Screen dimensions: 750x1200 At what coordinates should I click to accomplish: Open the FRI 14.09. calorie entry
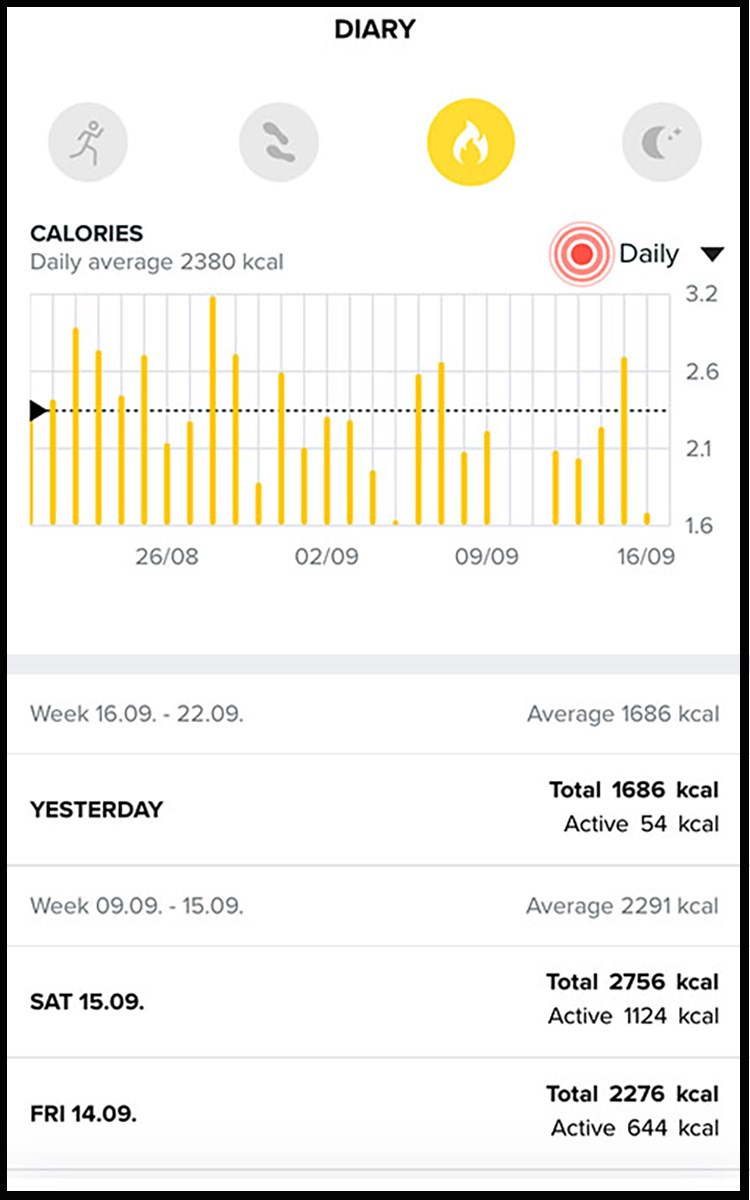point(374,1111)
